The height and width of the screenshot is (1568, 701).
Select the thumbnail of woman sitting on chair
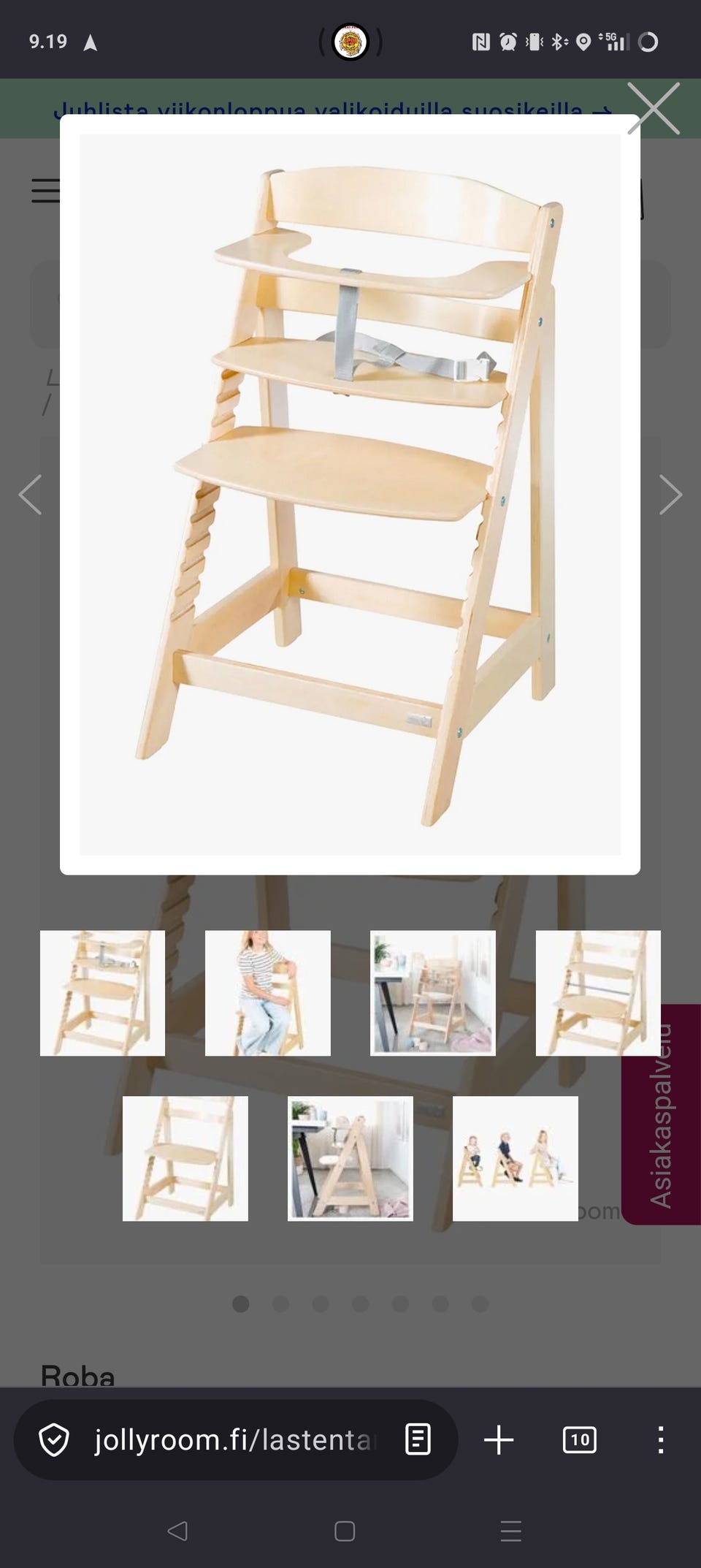click(x=268, y=993)
